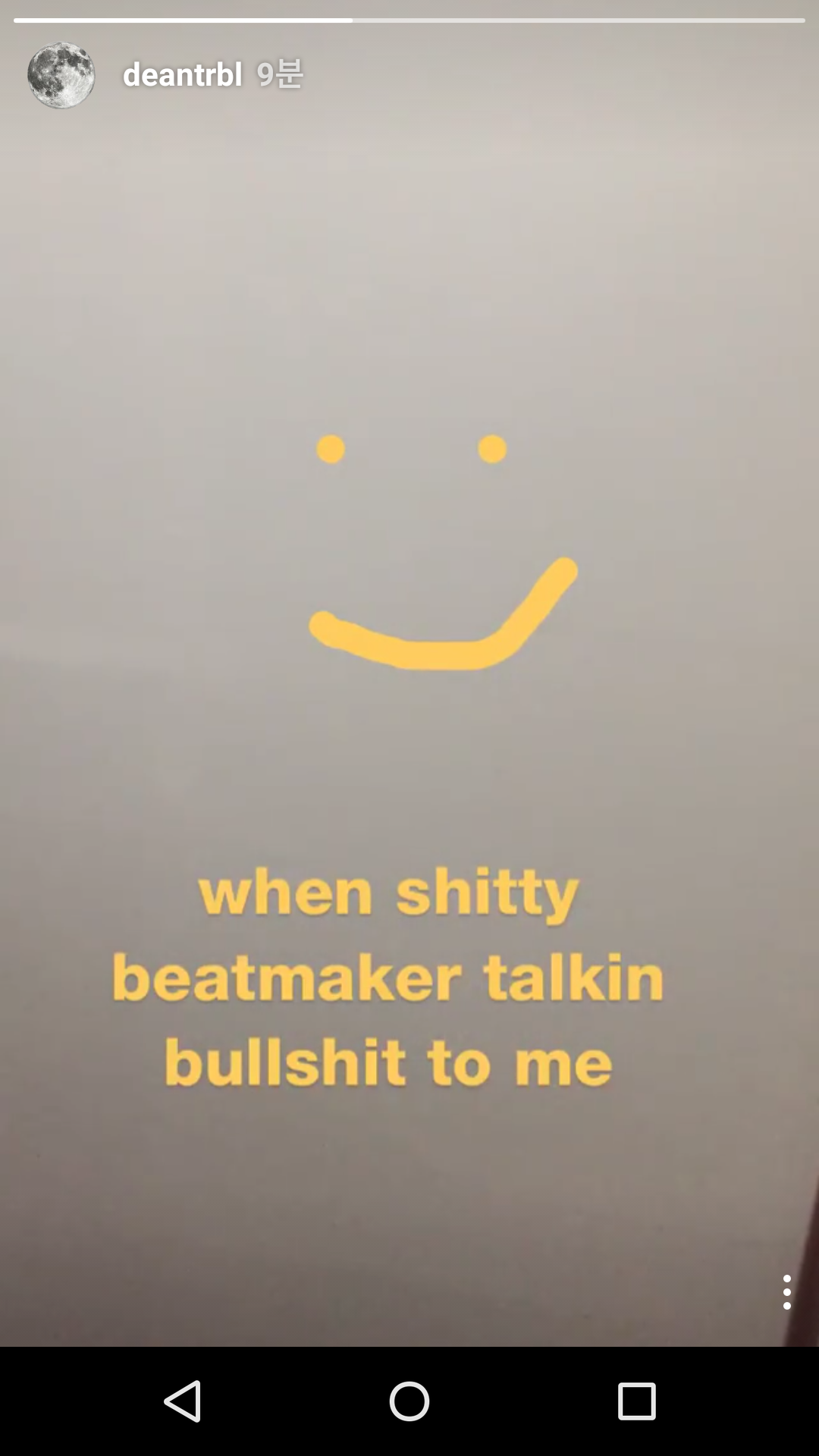This screenshot has width=819, height=1456.
Task: Open the deantrbl username link
Action: [182, 75]
